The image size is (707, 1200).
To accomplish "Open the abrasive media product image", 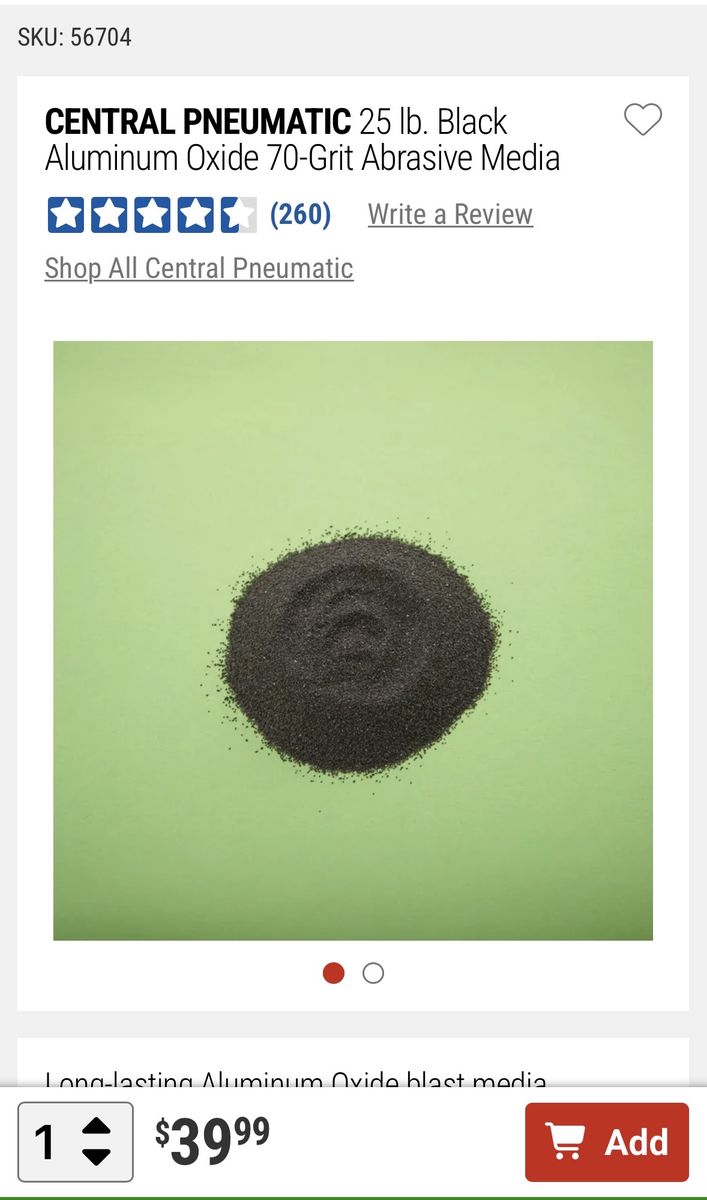I will (353, 640).
